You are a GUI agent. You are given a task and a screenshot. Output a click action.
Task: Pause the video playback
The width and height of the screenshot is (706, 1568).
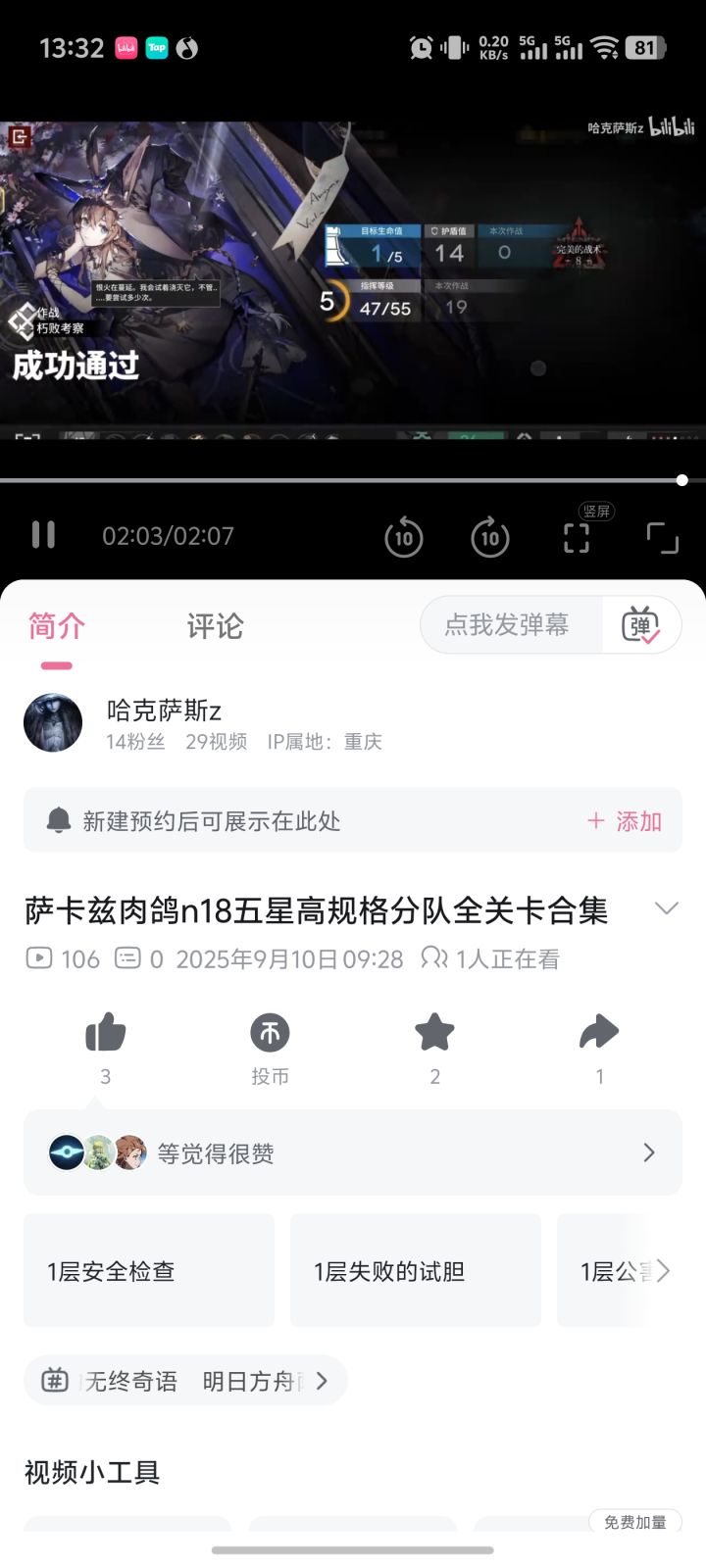(x=43, y=535)
